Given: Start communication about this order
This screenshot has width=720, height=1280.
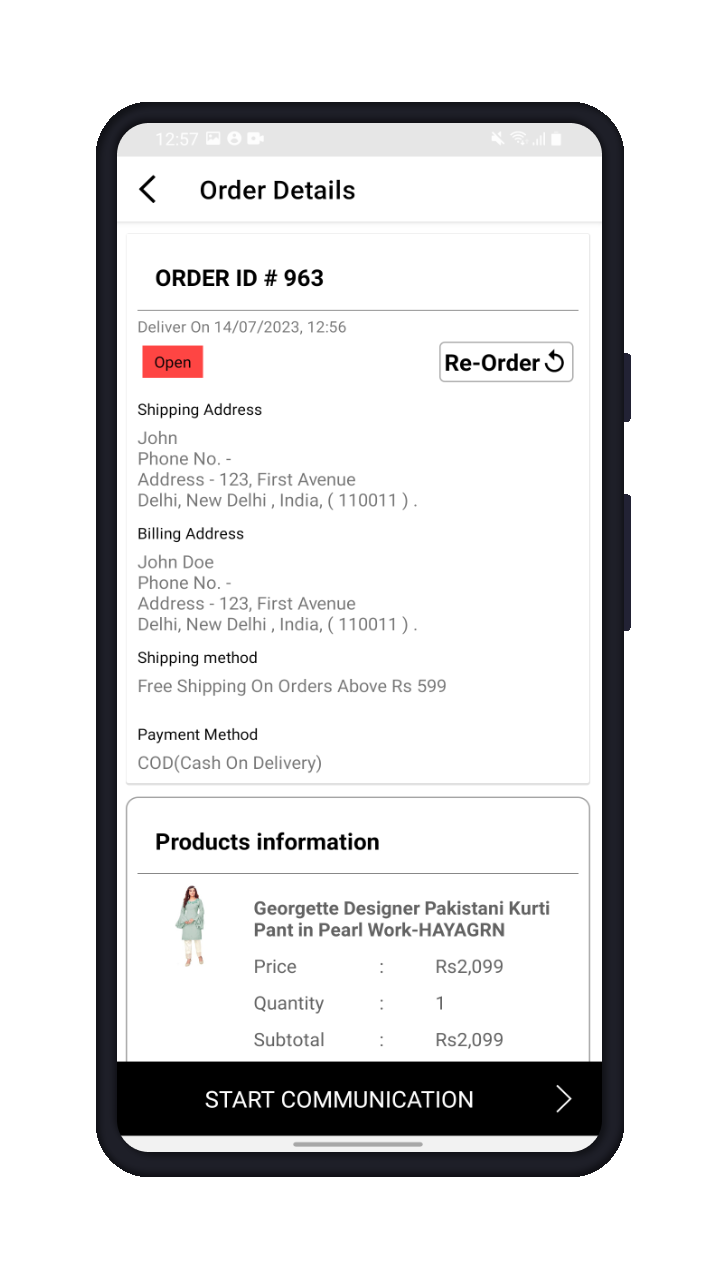Looking at the screenshot, I should [x=359, y=1099].
